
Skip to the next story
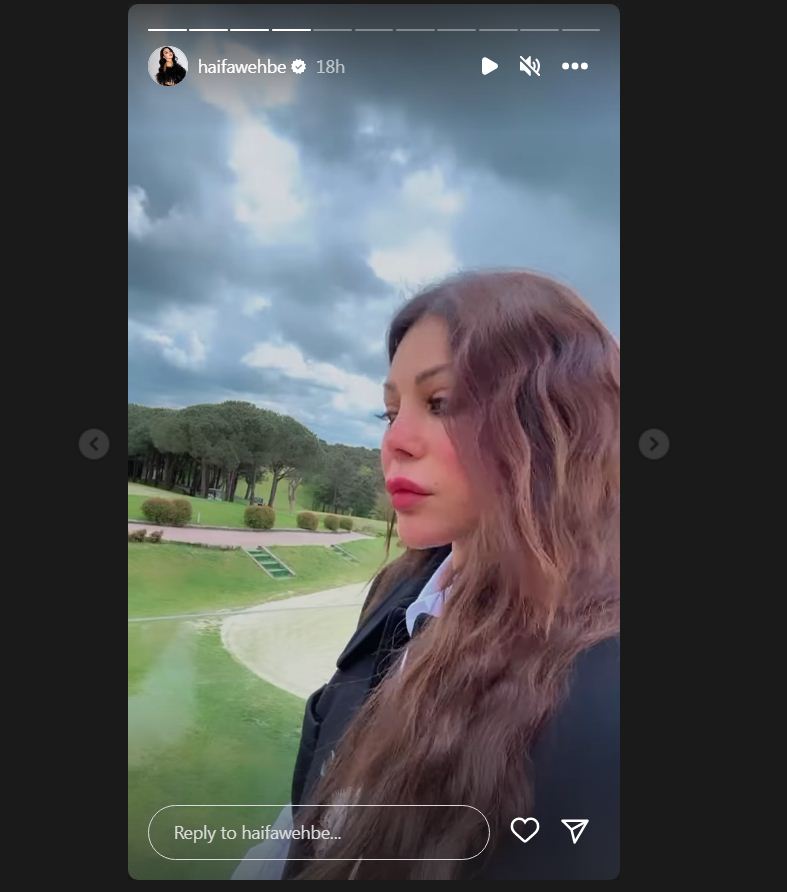tap(654, 444)
